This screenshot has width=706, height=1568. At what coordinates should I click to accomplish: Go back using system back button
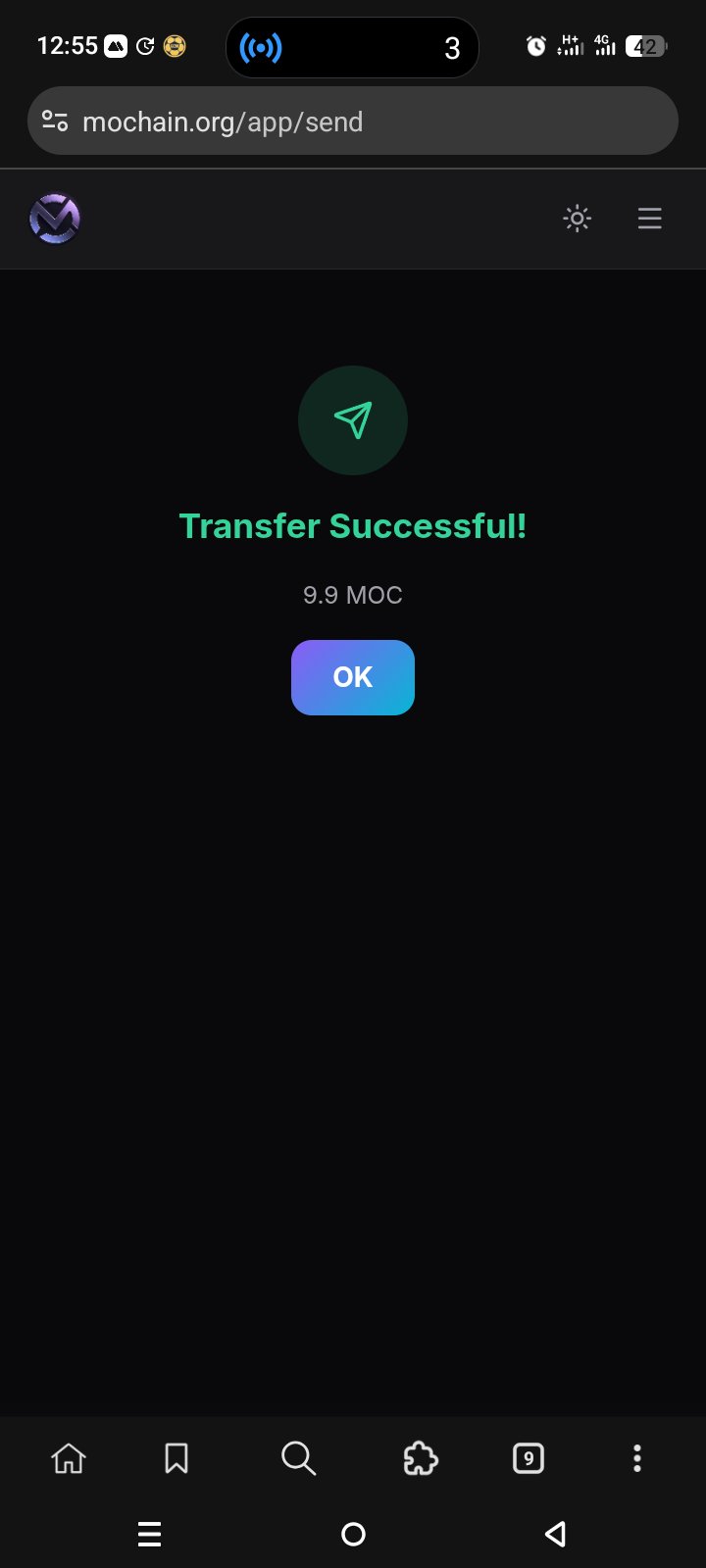555,1534
